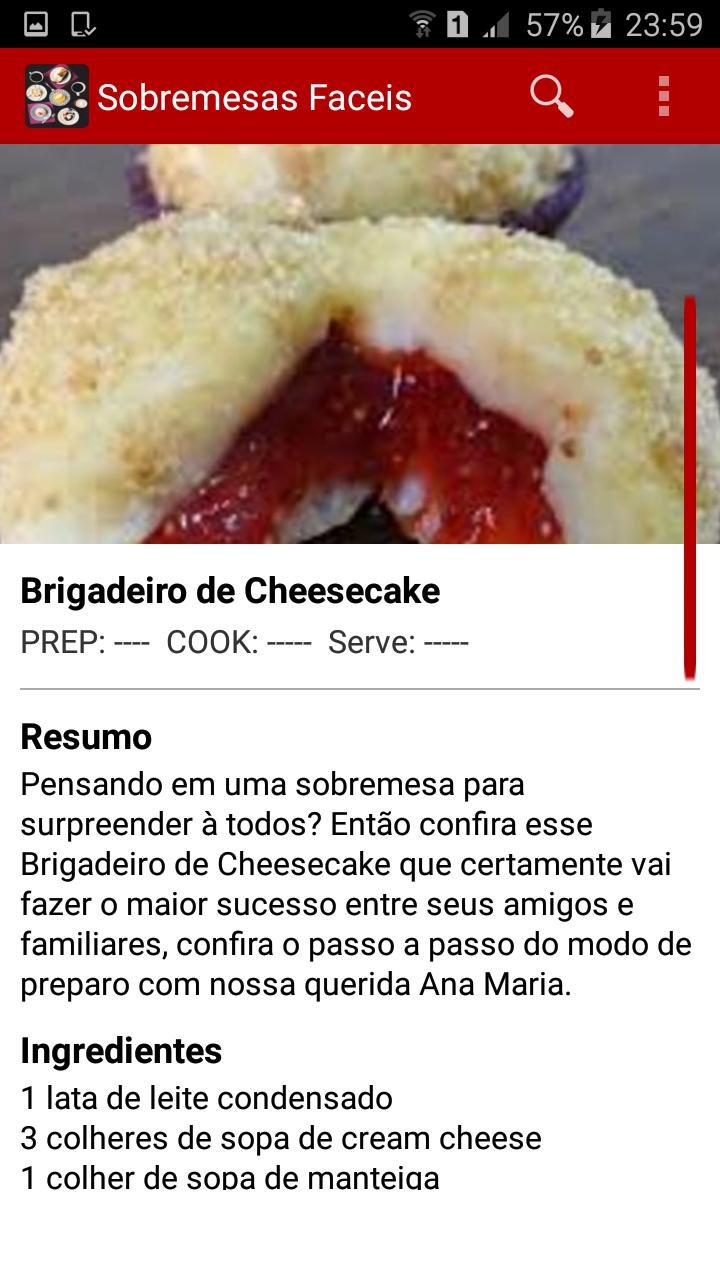Open the overflow menu with more options
This screenshot has height=1280, width=720.
click(x=664, y=97)
